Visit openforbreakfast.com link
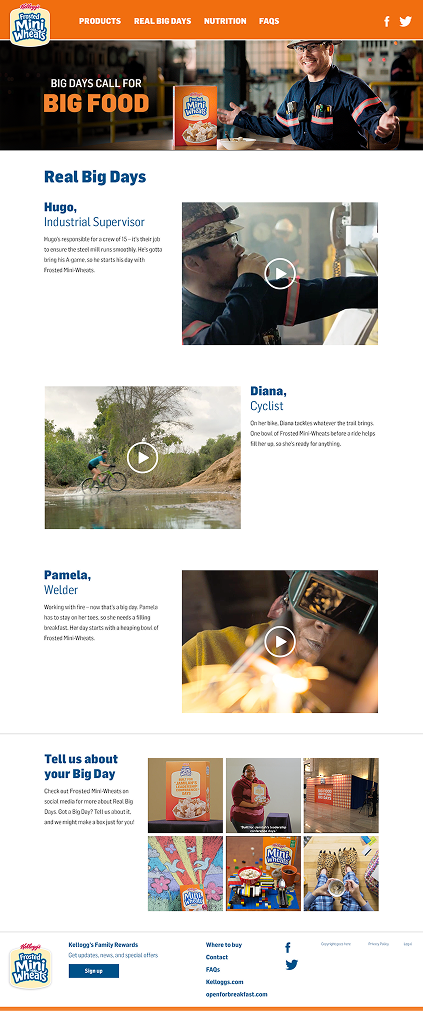 tap(237, 994)
